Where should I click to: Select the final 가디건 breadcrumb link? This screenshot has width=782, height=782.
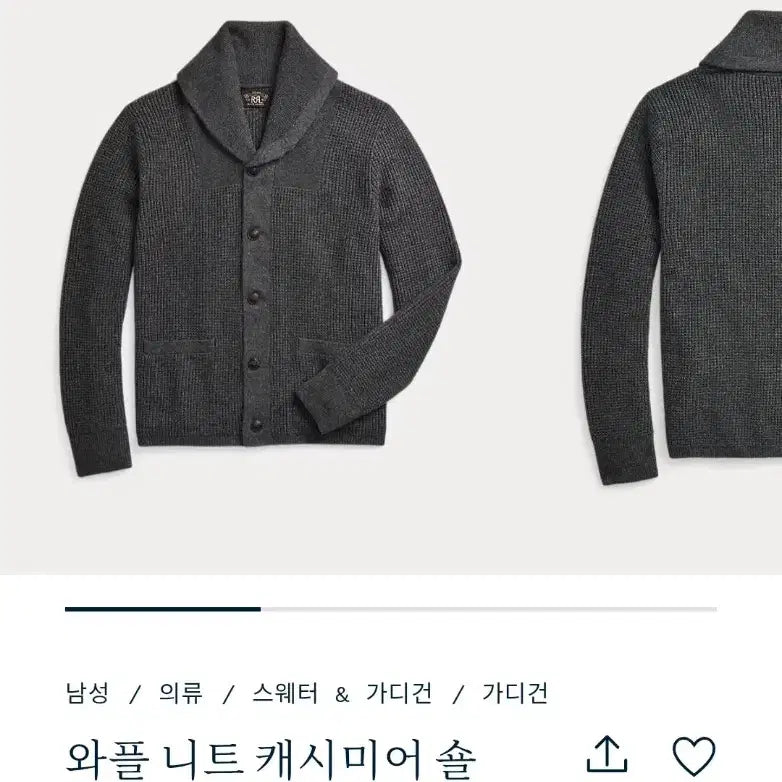coord(514,693)
